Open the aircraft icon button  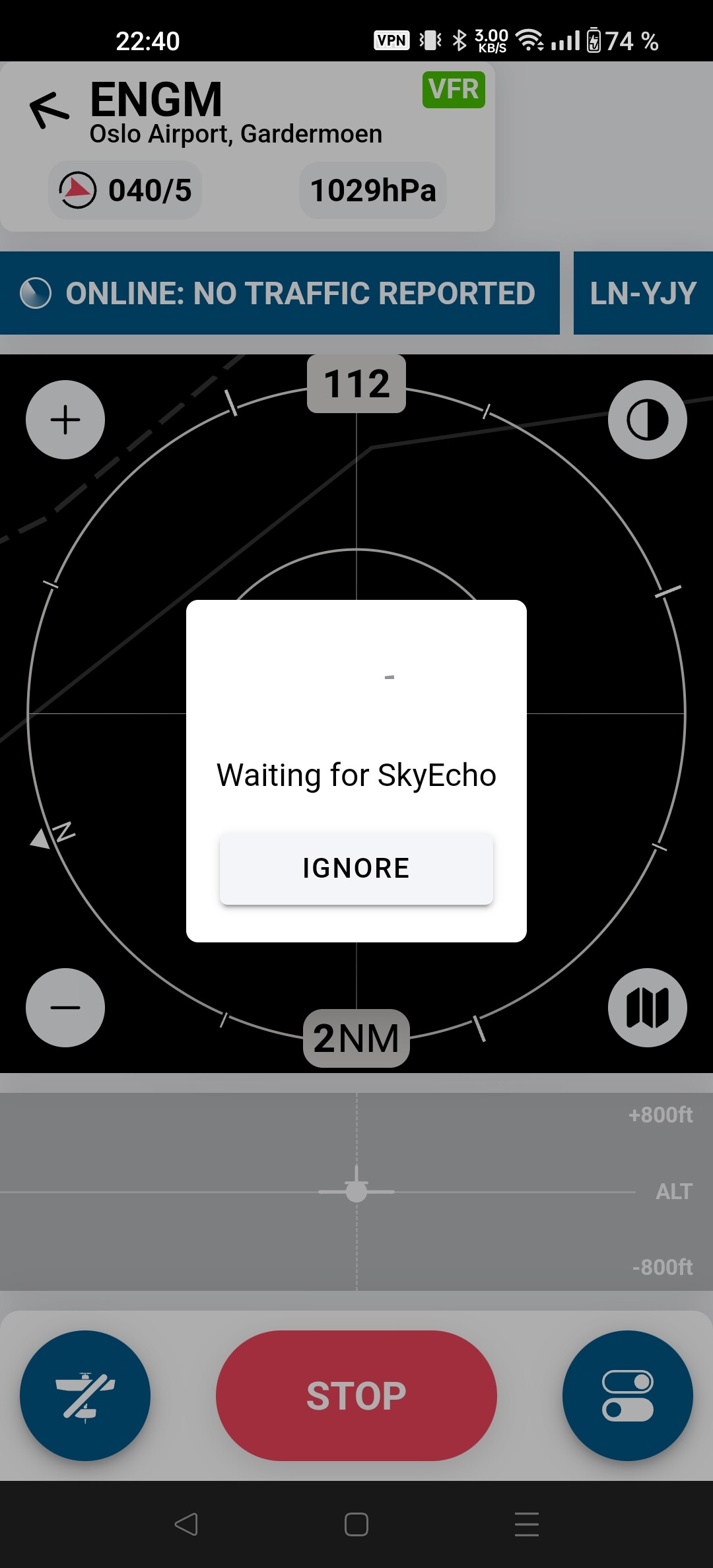click(85, 1396)
